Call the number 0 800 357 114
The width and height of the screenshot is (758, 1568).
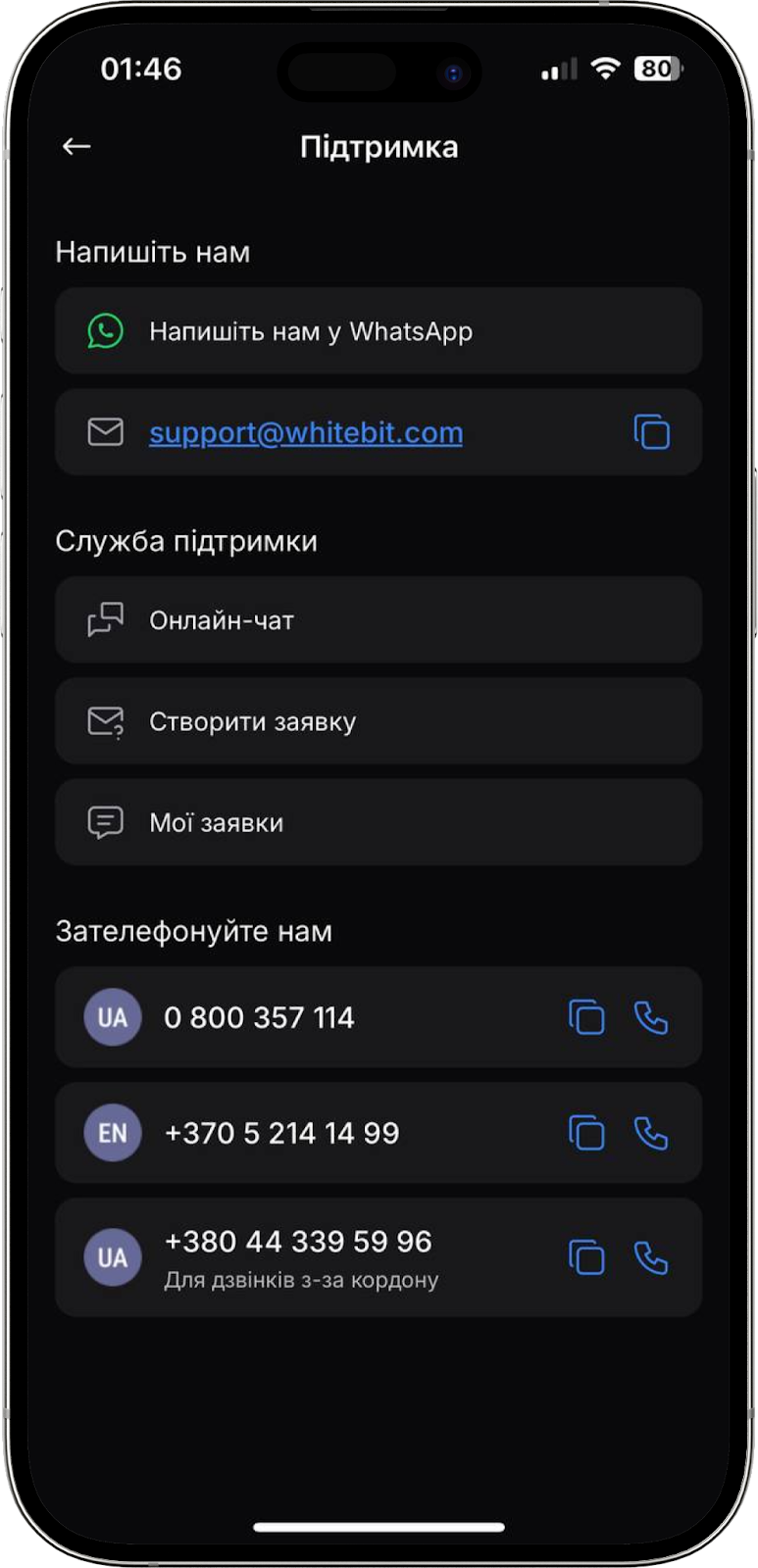[651, 1017]
